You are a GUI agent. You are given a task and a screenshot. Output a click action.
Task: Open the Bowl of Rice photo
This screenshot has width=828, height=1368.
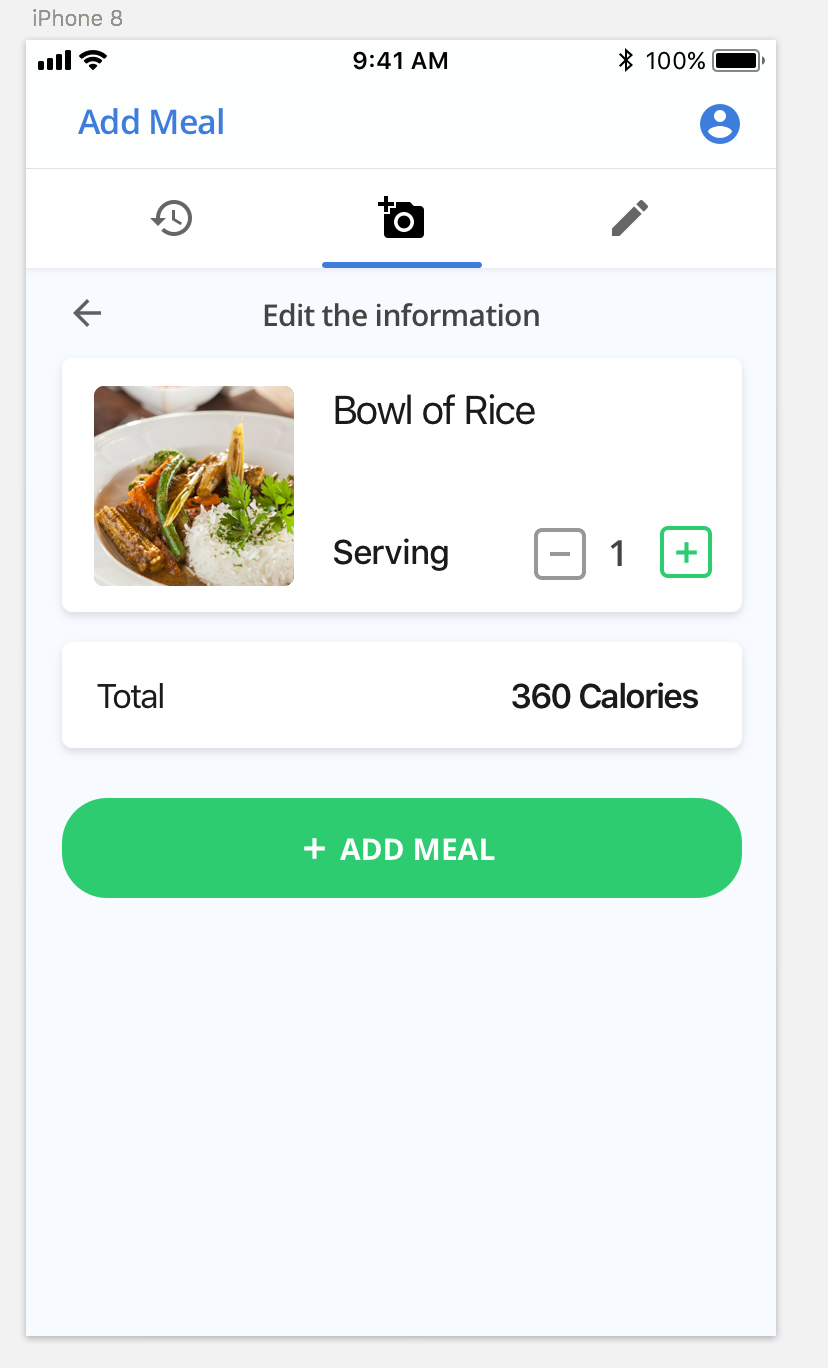coord(194,486)
